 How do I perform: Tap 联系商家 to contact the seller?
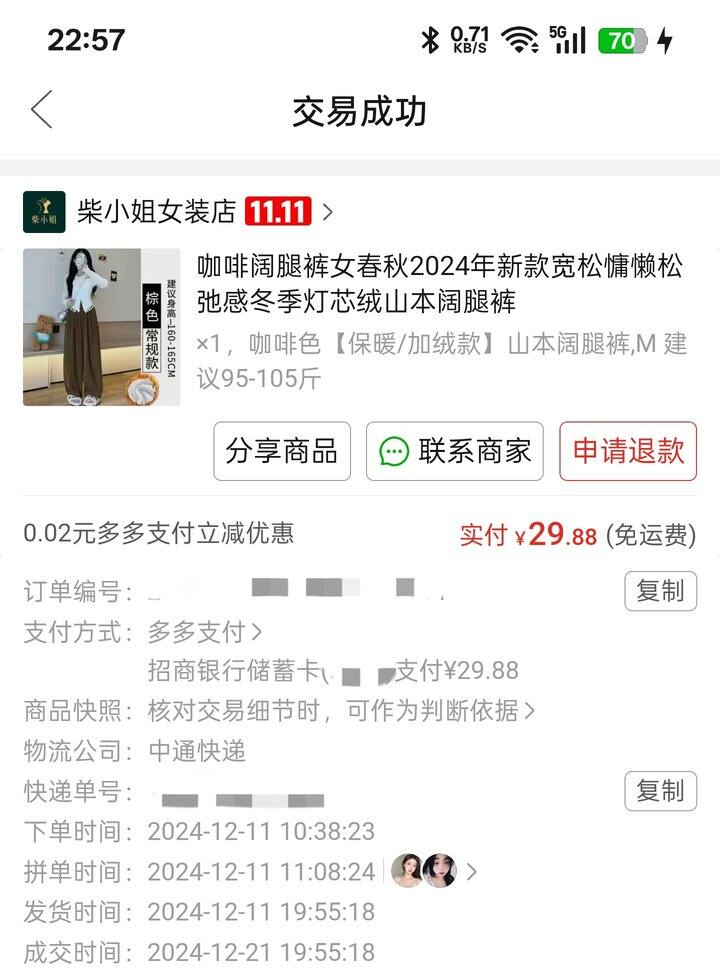point(453,452)
